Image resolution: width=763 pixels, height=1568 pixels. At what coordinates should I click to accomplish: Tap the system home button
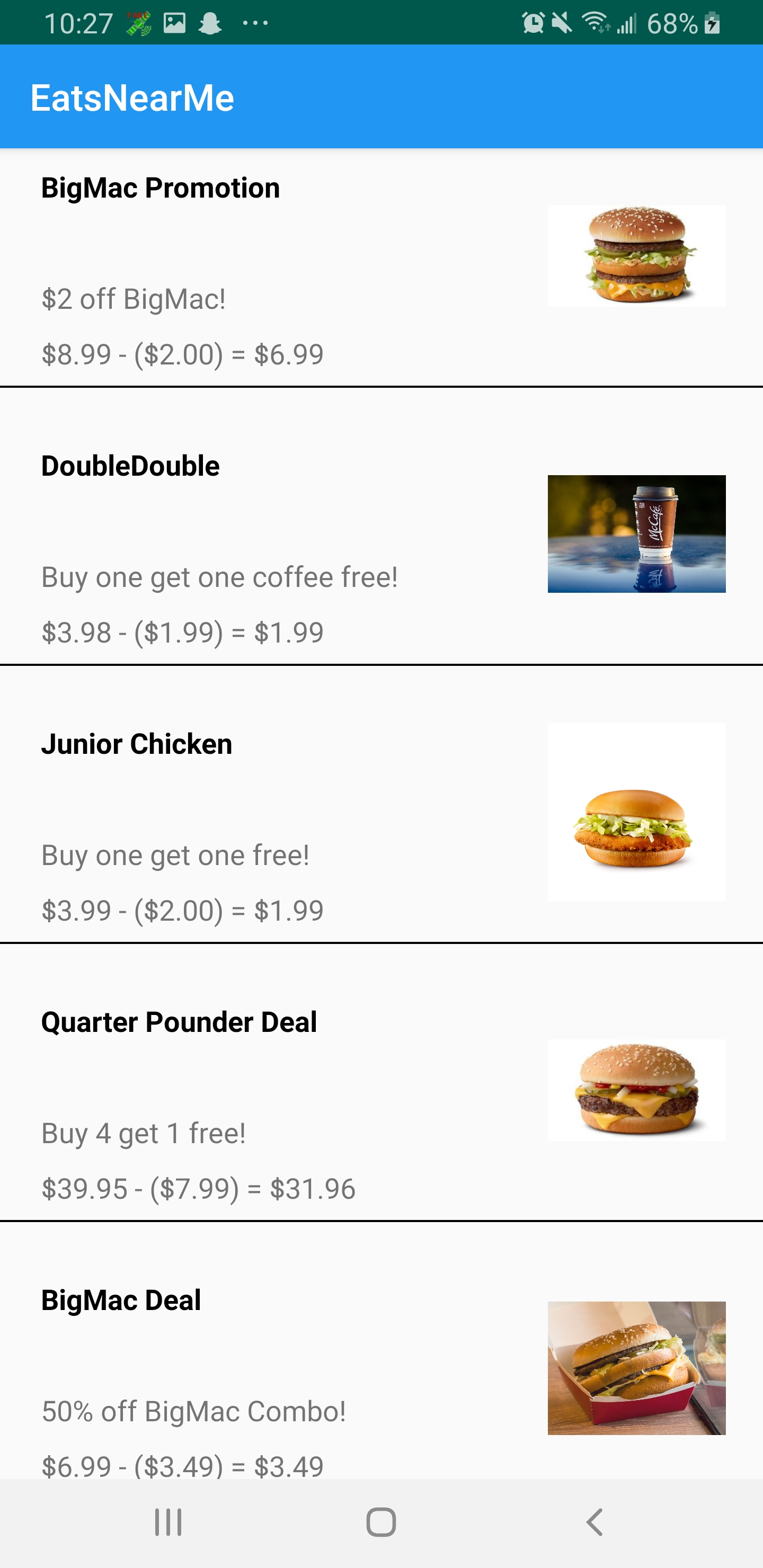point(381,1522)
